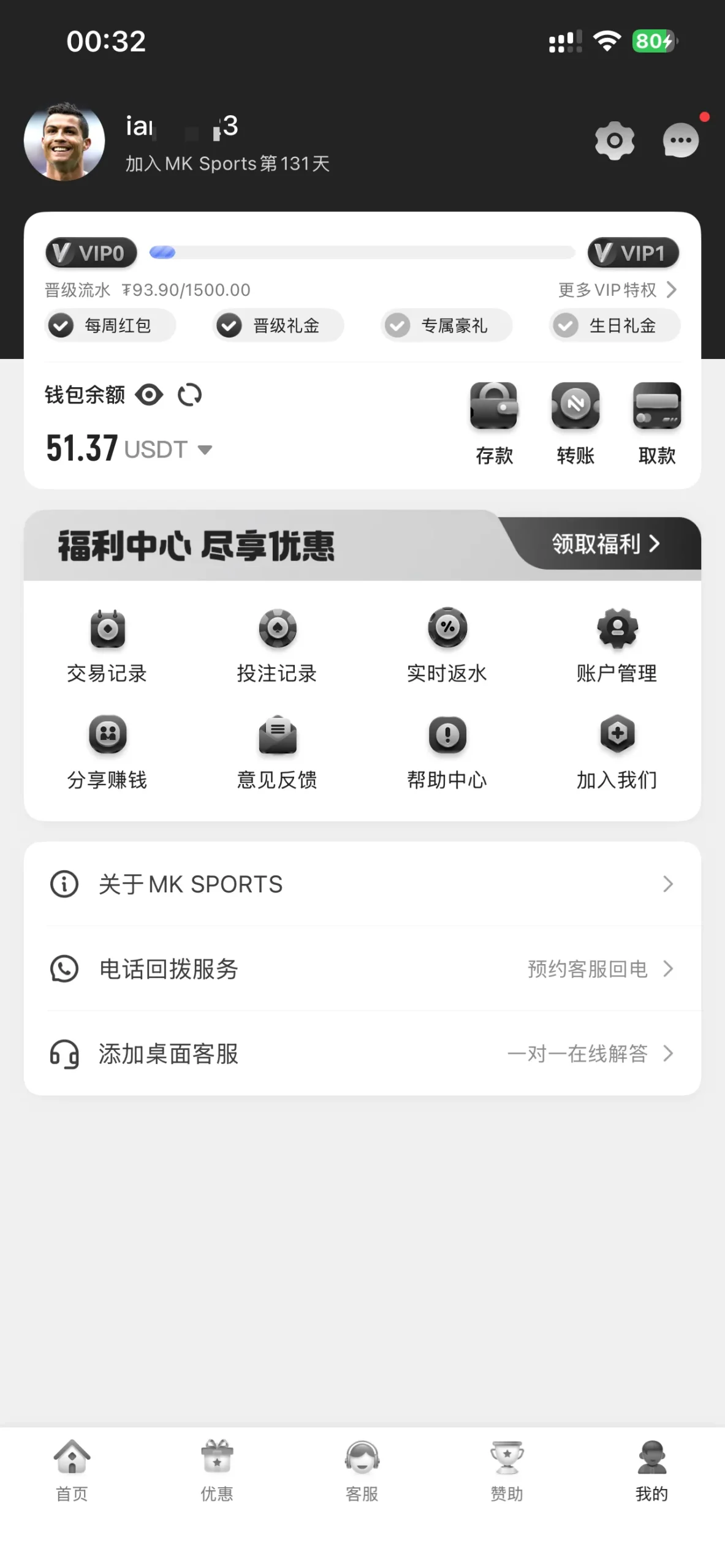Open 帮助中心 help center
Screen dimensions: 725x1568
[447, 753]
